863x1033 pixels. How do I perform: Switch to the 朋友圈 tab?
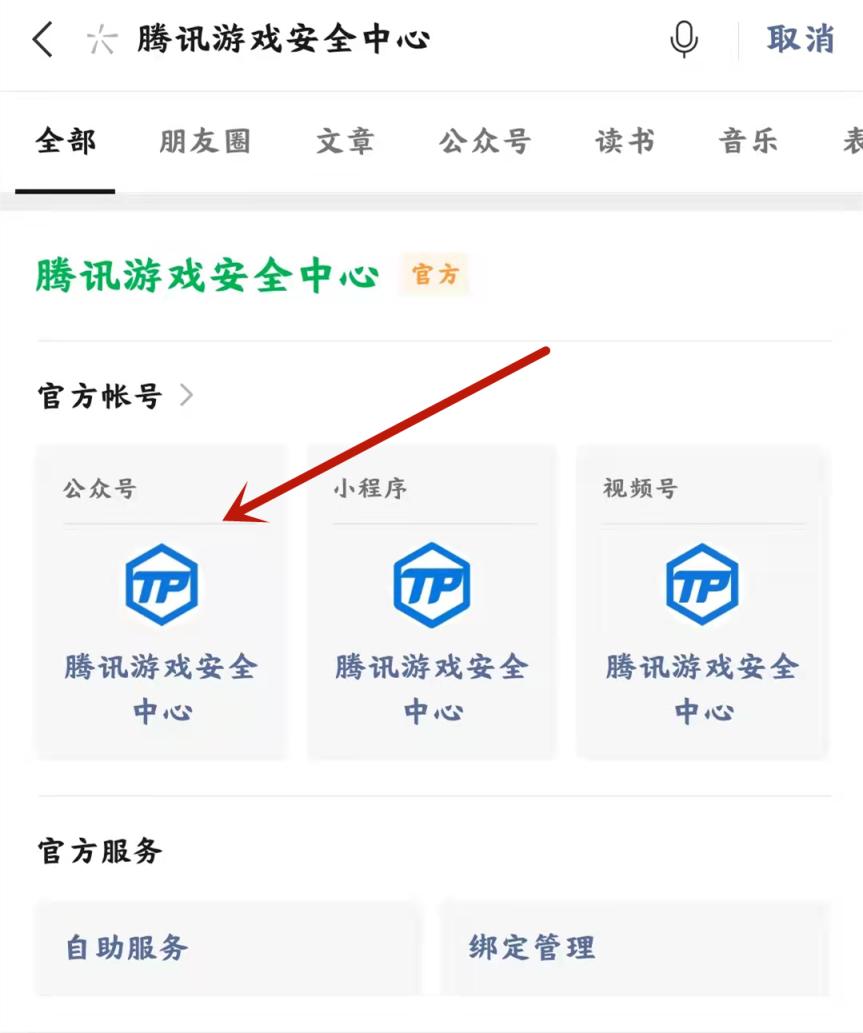tap(205, 142)
